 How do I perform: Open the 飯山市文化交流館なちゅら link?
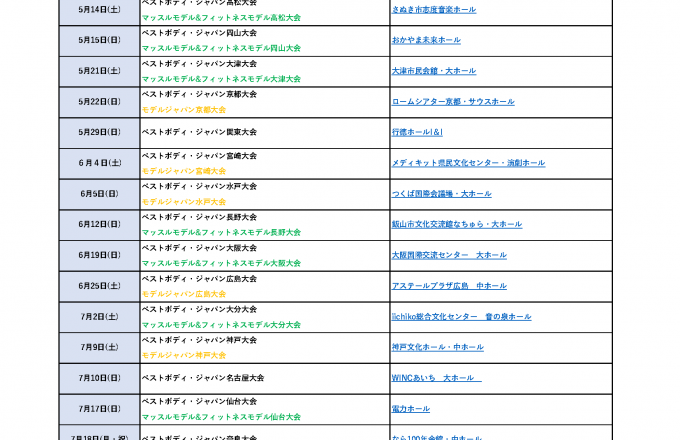[456, 225]
